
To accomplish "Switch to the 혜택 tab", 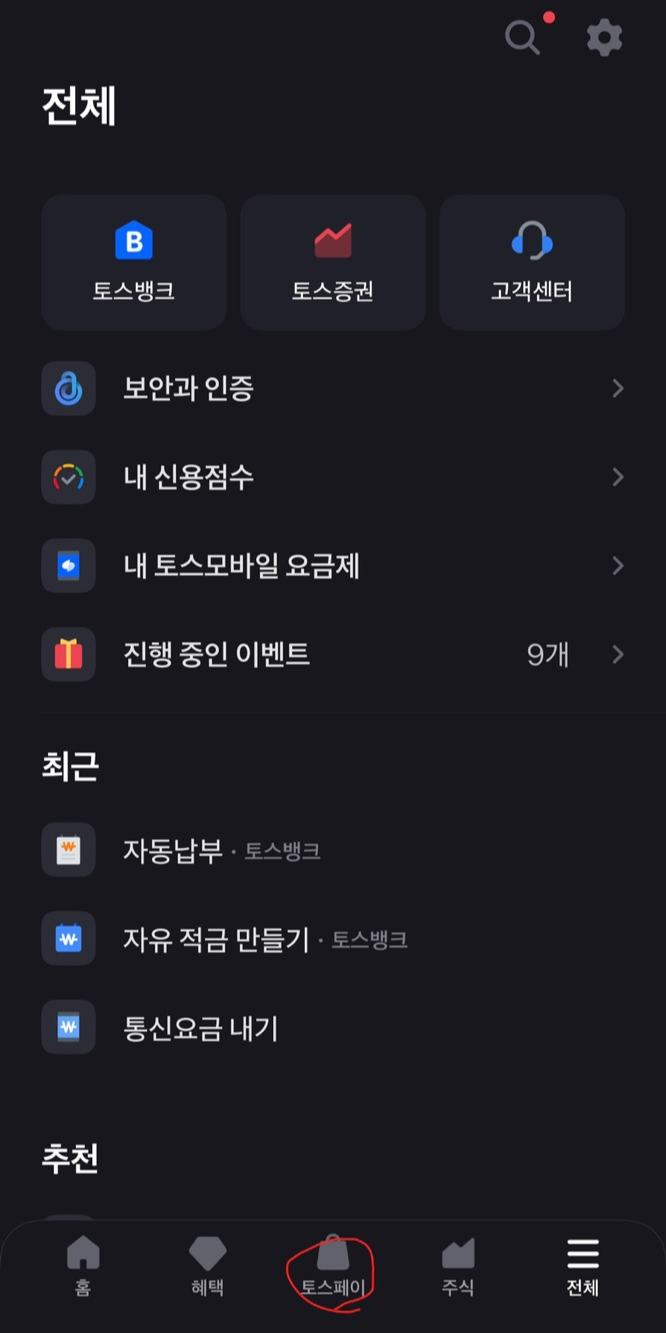I will pos(208,1267).
